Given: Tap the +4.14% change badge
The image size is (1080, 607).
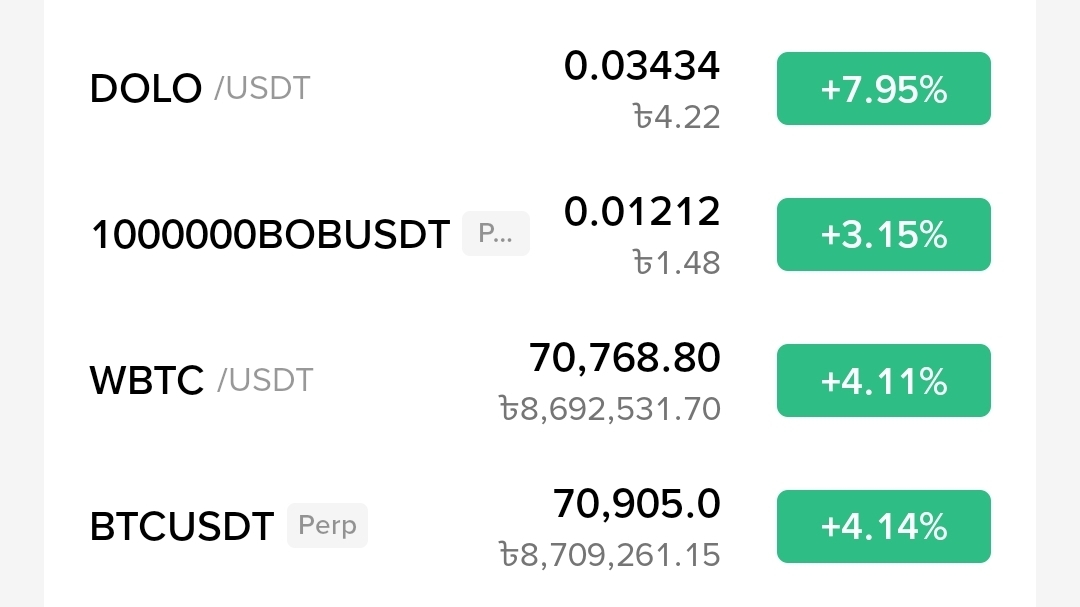Looking at the screenshot, I should (883, 526).
